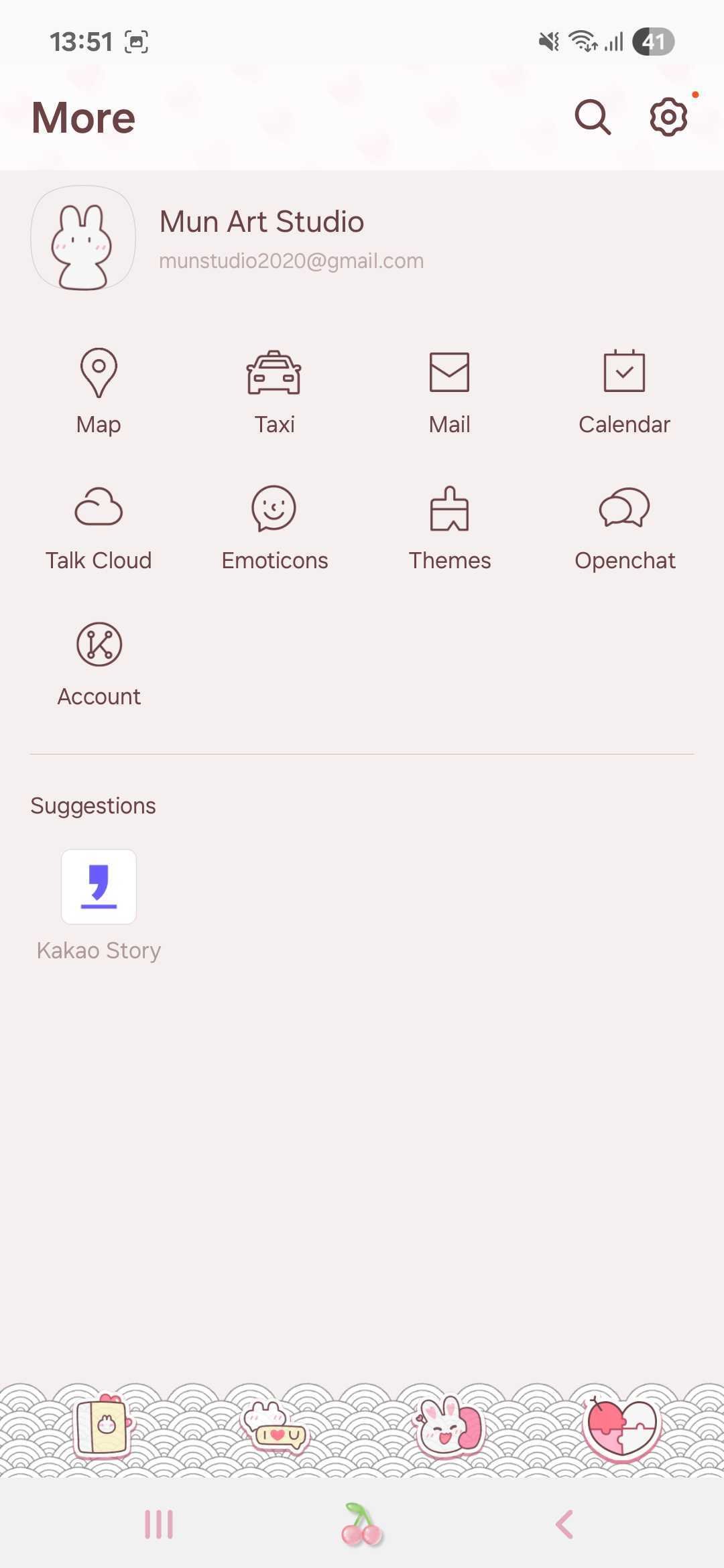The height and width of the screenshot is (1568, 724).
Task: Open the Taxi service
Action: click(x=274, y=390)
